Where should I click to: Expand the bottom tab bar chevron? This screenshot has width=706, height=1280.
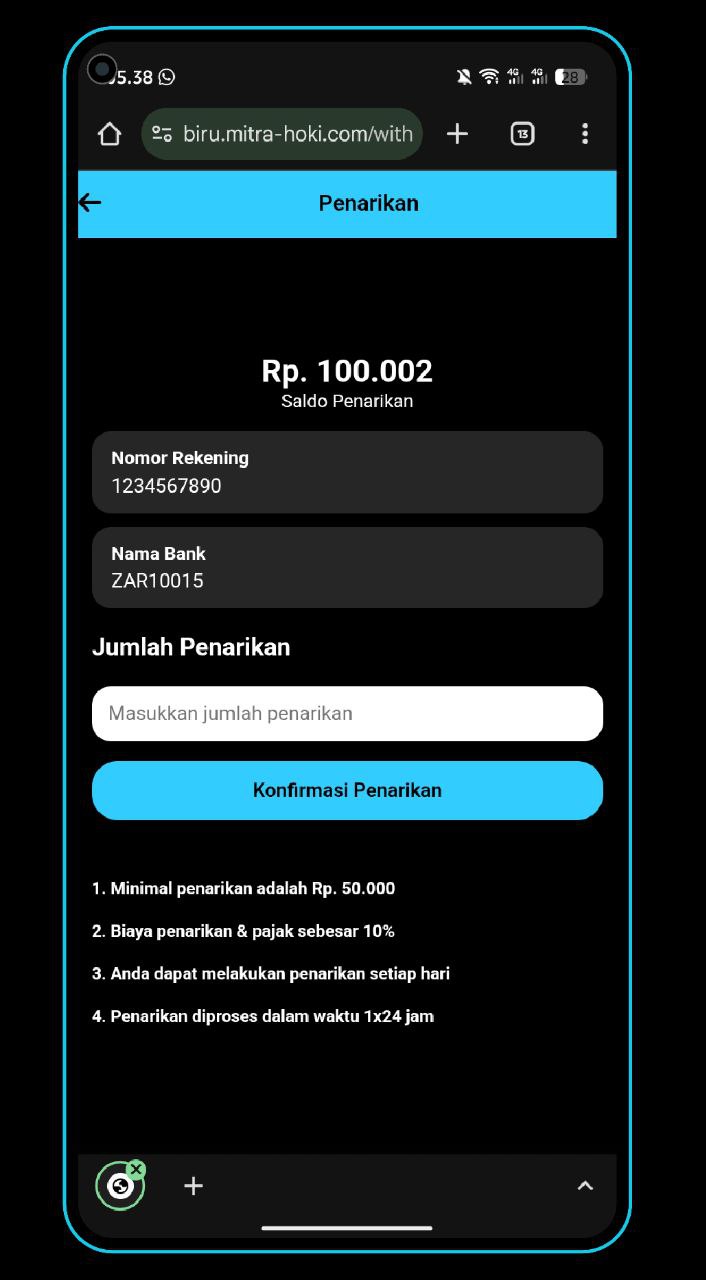coord(585,1186)
